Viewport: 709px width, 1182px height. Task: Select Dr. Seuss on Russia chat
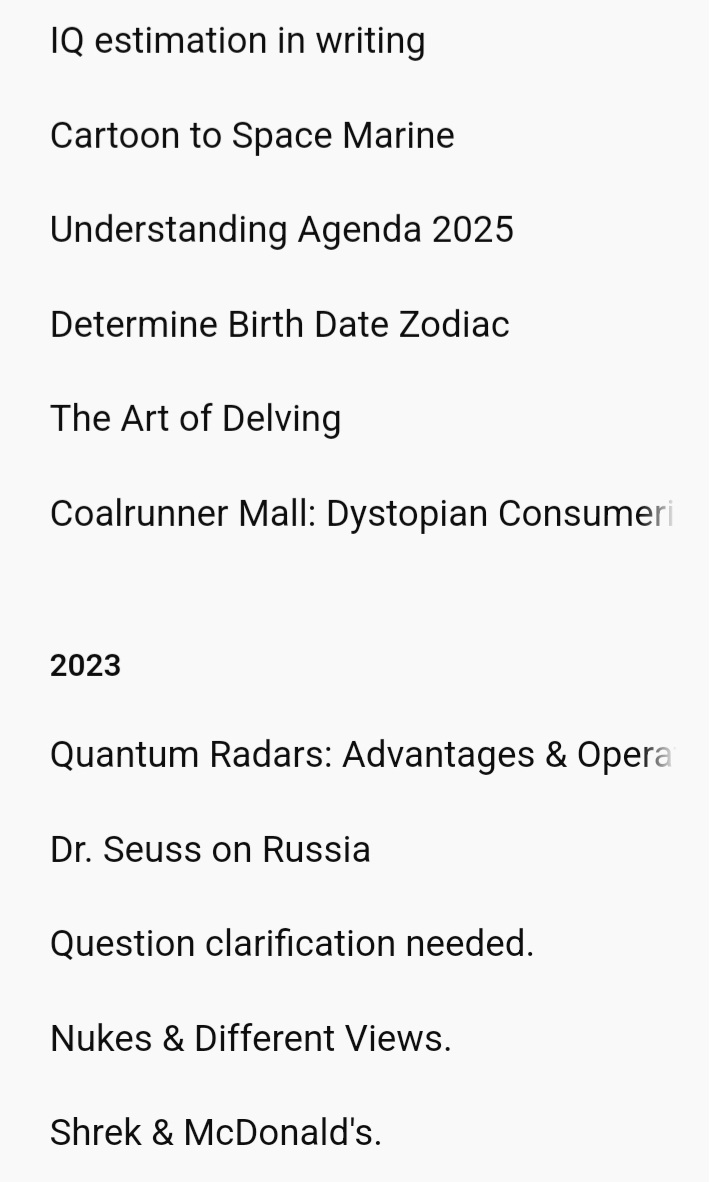pyautogui.click(x=354, y=850)
